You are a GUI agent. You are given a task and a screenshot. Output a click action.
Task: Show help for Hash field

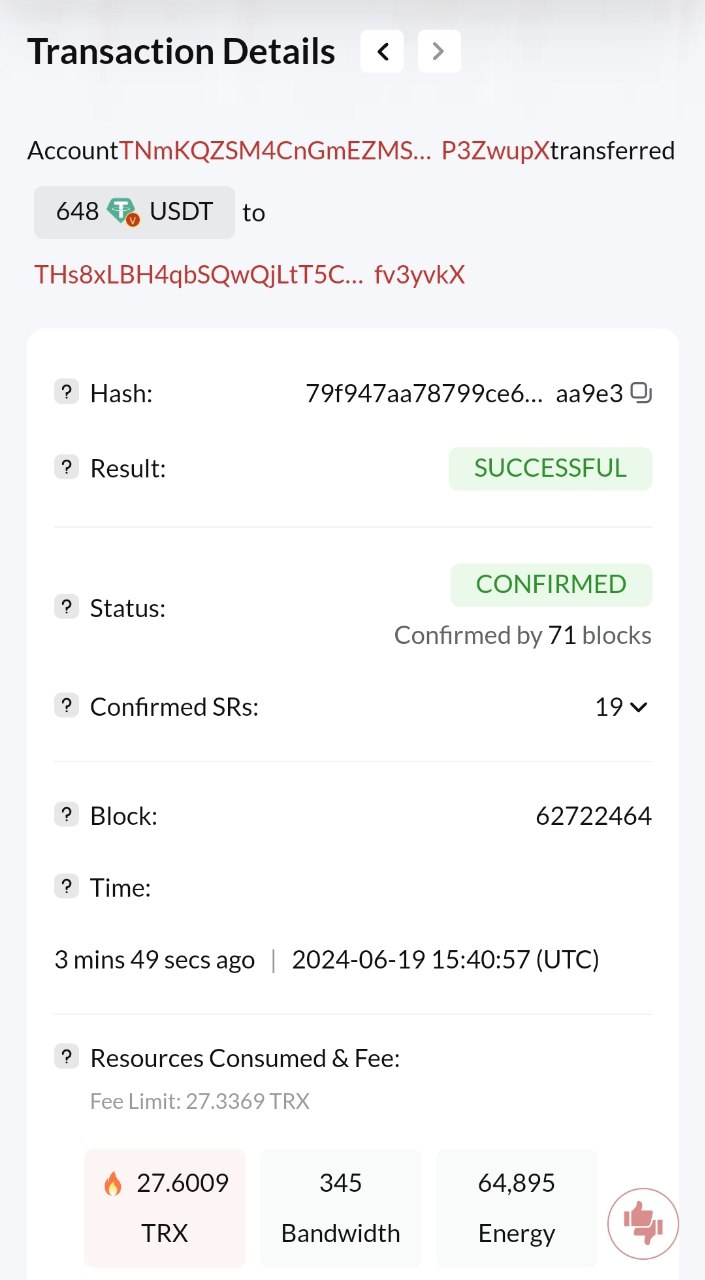[66, 392]
